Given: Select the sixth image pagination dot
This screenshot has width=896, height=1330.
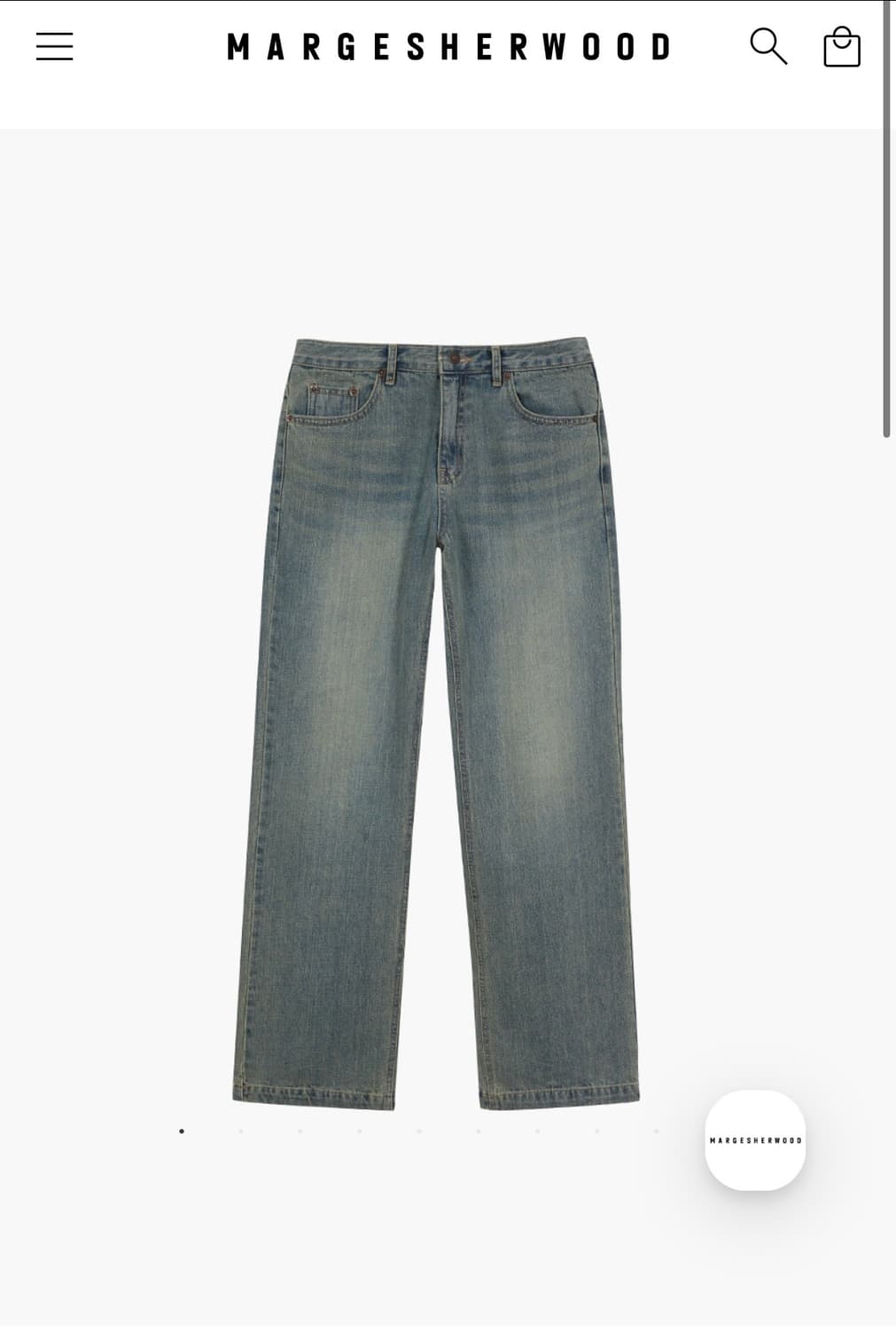Looking at the screenshot, I should click(478, 1130).
